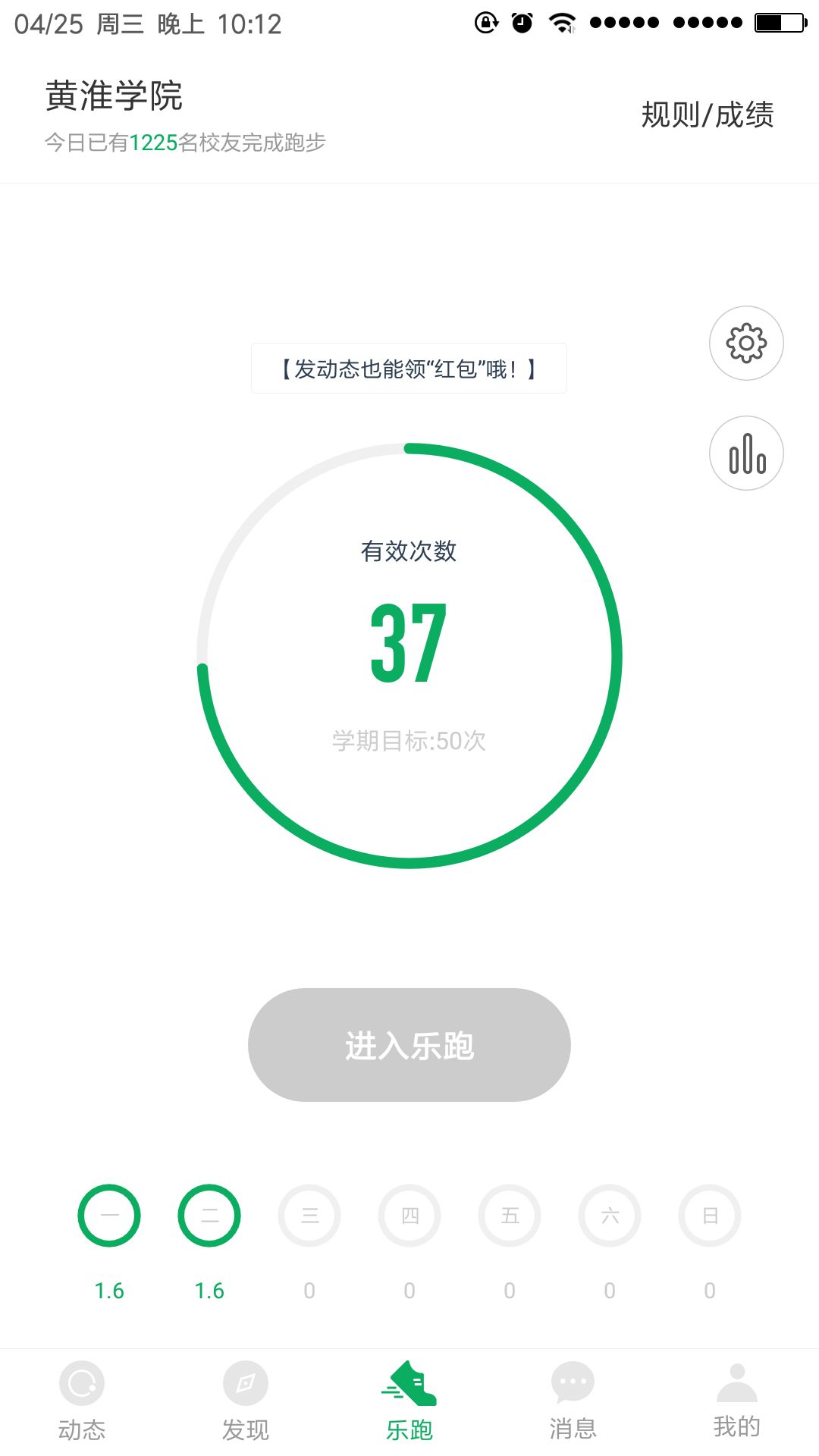Open the running statistics chart icon
The image size is (819, 1456).
[x=745, y=453]
